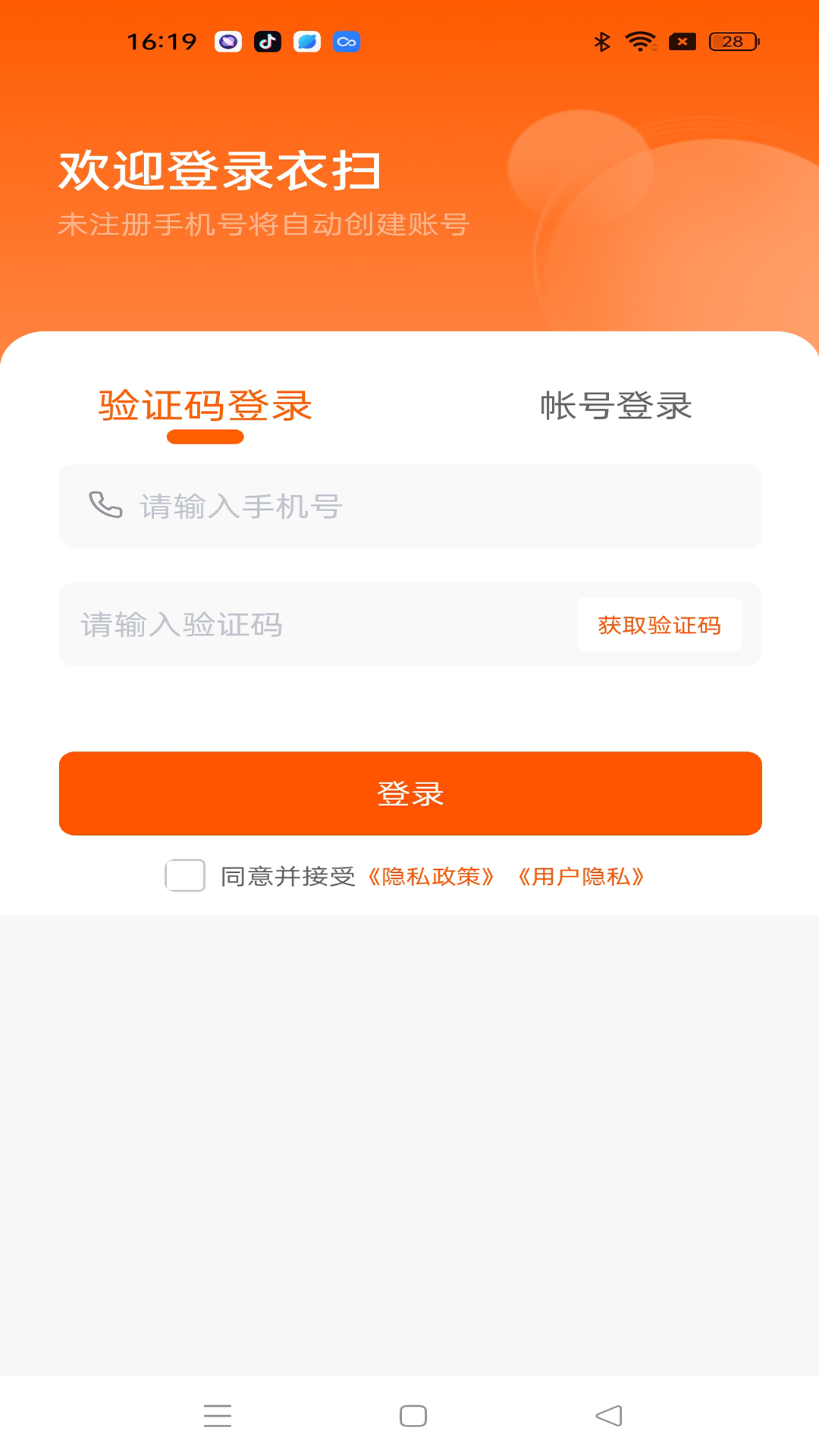Check the agreement checkbox next to 同意并接受
The height and width of the screenshot is (1456, 819).
coord(184,877)
